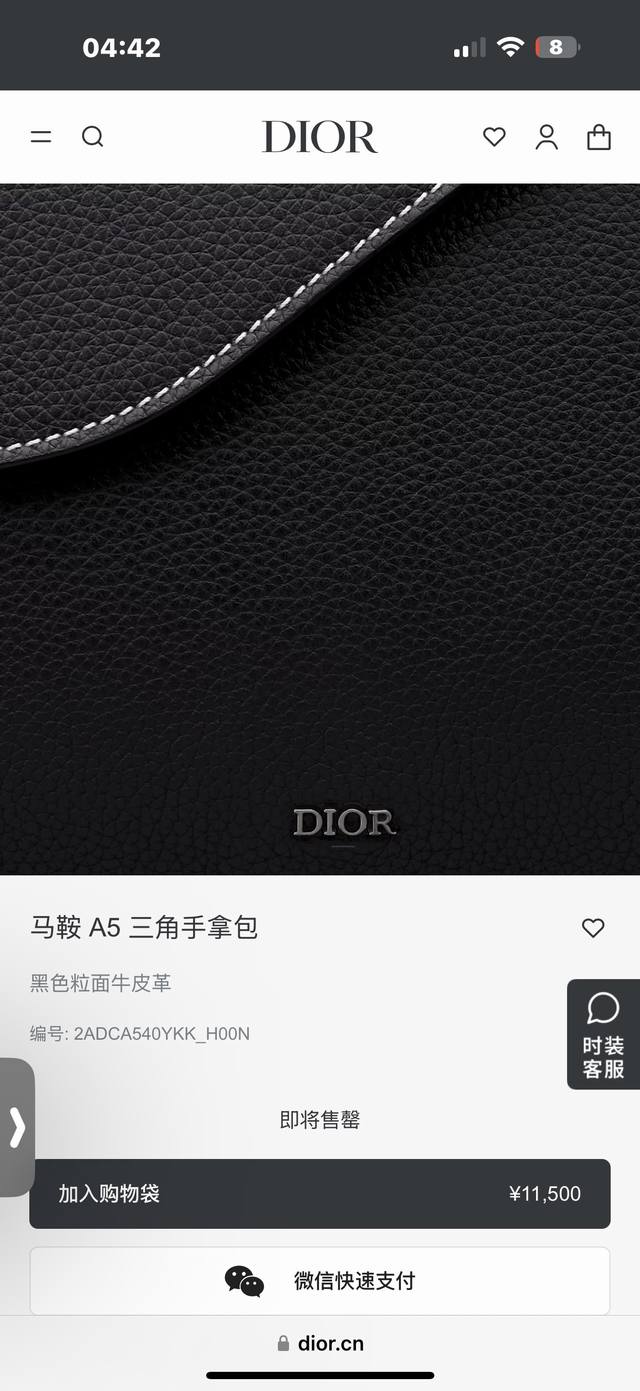Open site search
The height and width of the screenshot is (1391, 640).
tap(92, 137)
